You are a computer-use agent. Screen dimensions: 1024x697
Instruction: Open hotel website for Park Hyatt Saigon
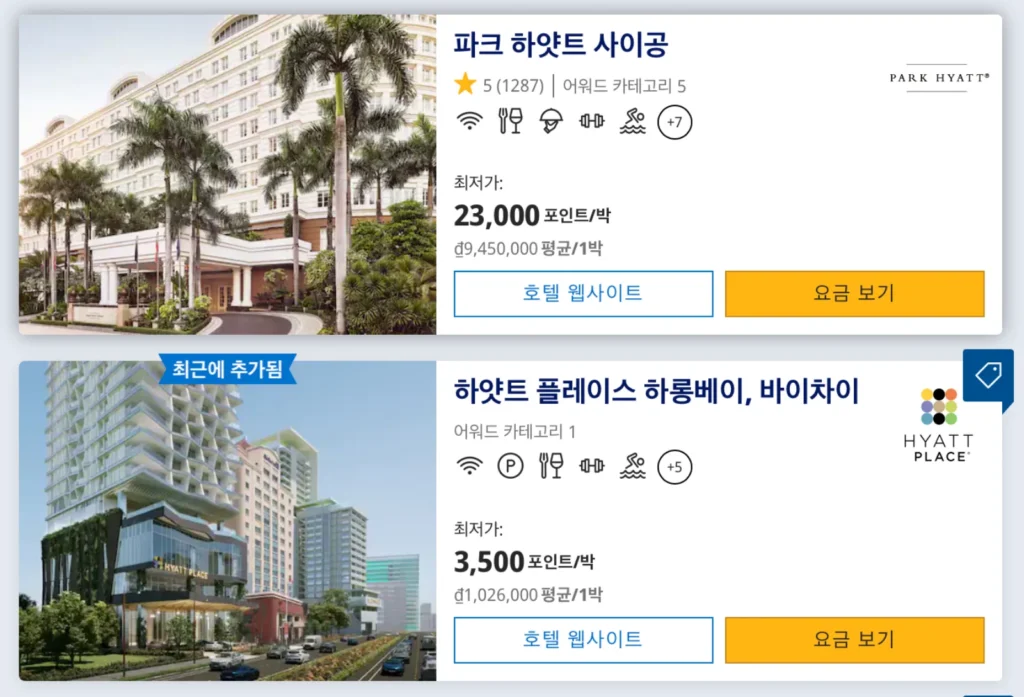[x=583, y=293]
